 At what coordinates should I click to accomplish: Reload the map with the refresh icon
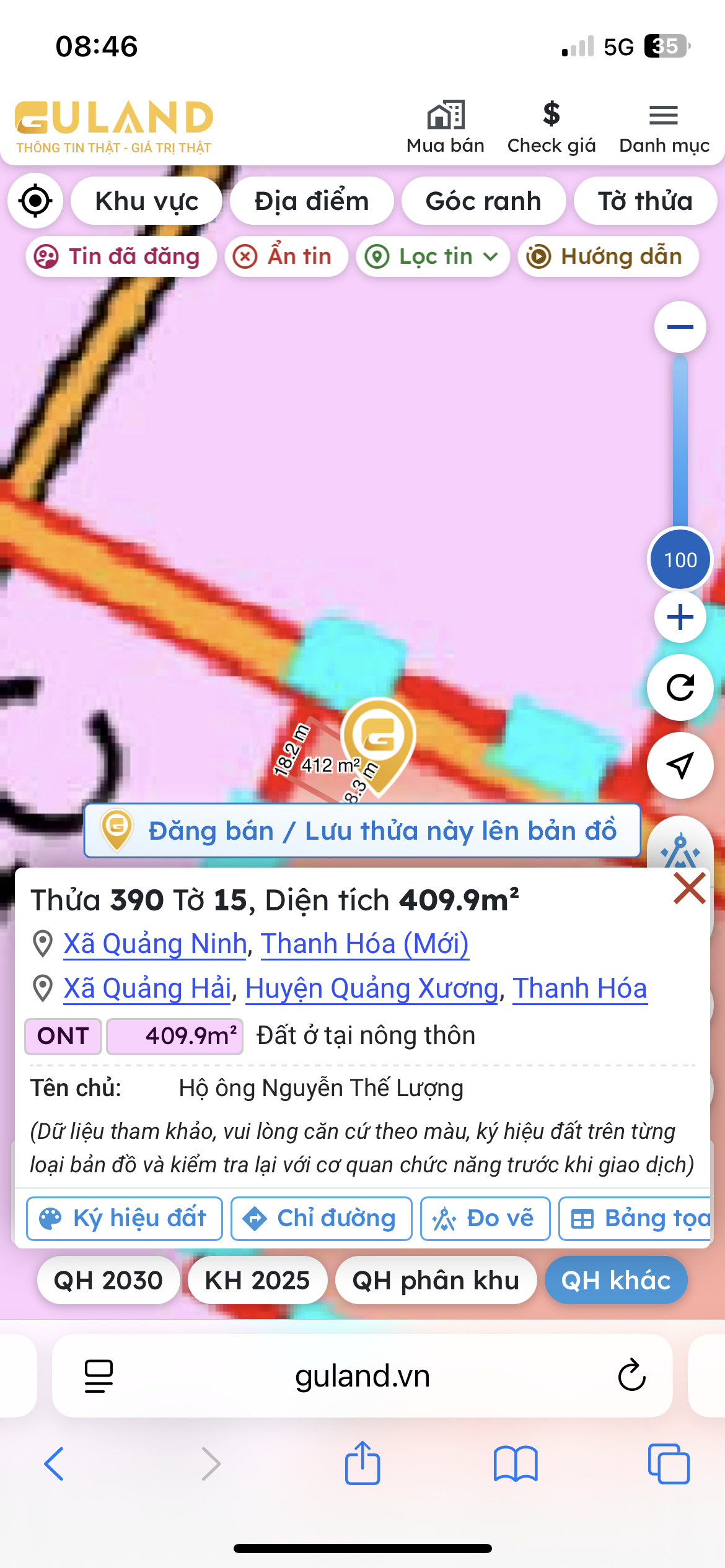(x=680, y=687)
